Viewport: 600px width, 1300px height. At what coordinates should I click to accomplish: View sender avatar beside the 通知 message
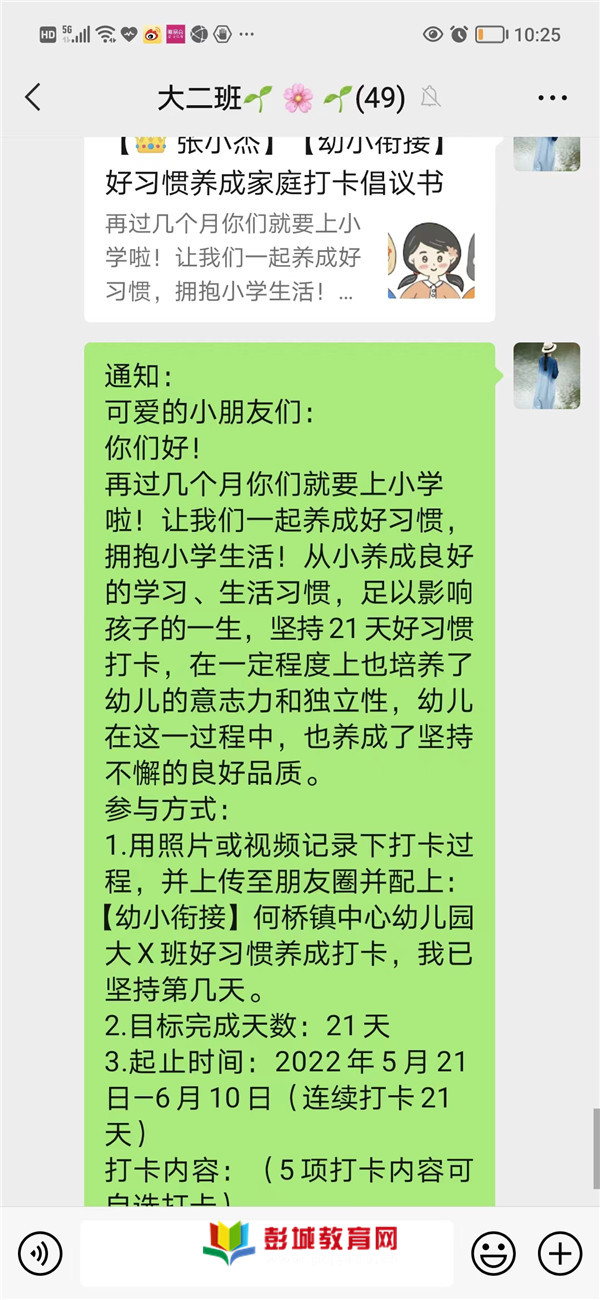pyautogui.click(x=546, y=376)
